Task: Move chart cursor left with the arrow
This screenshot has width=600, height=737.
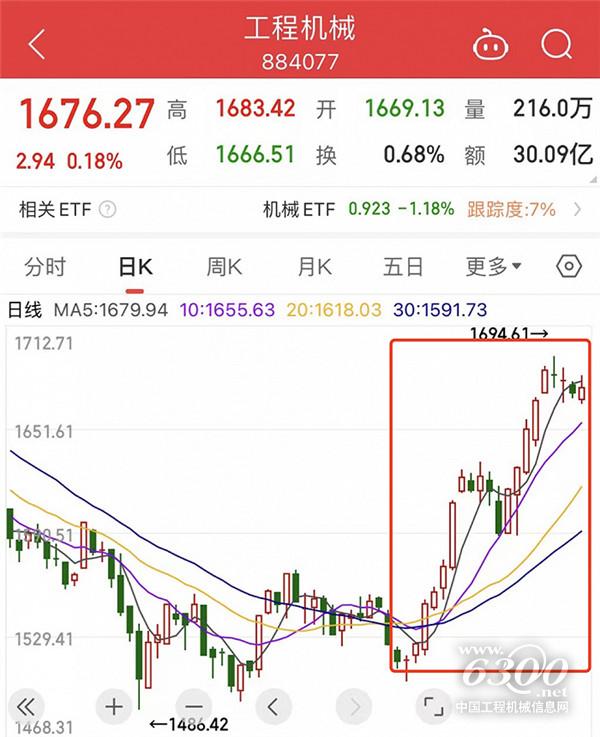Action: 271,705
